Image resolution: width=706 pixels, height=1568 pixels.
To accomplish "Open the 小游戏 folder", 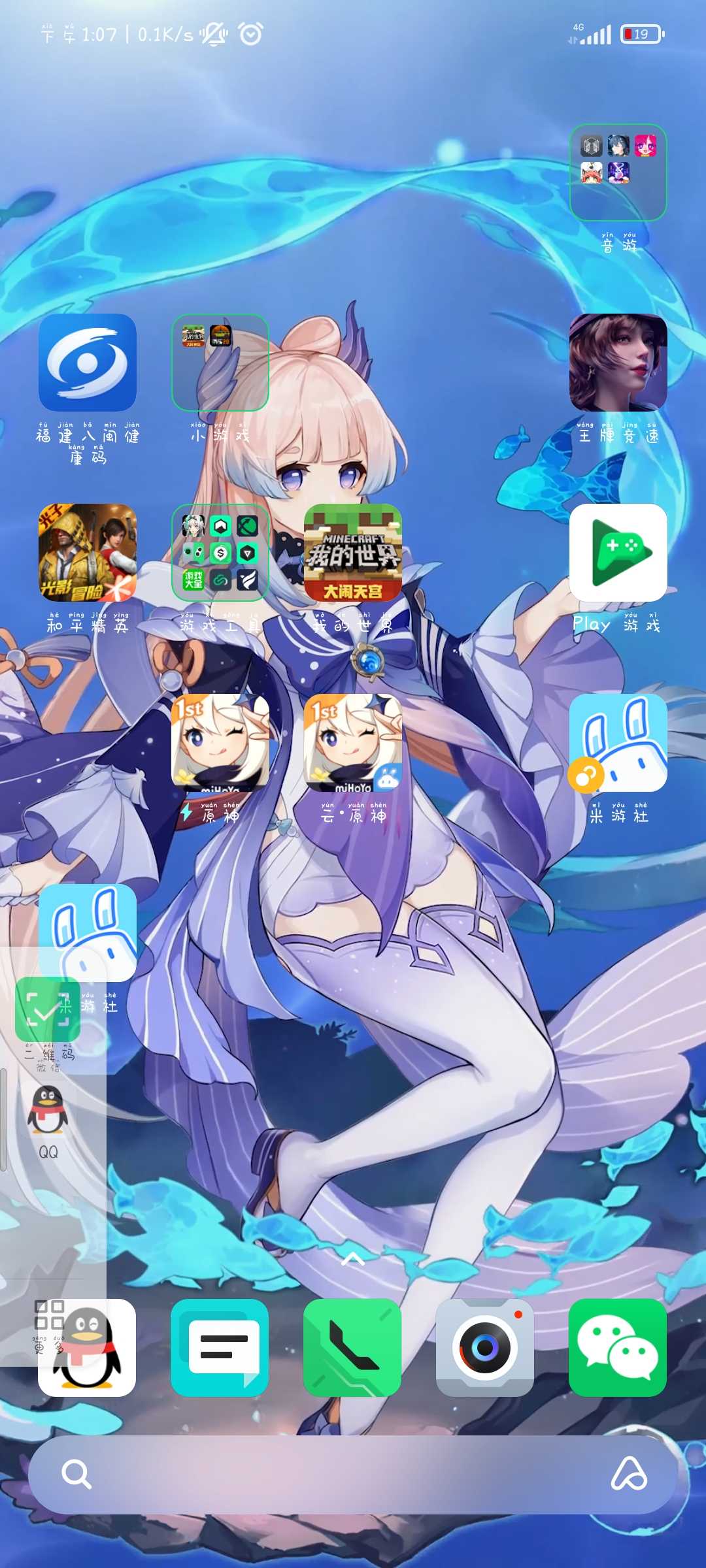I will [x=220, y=363].
